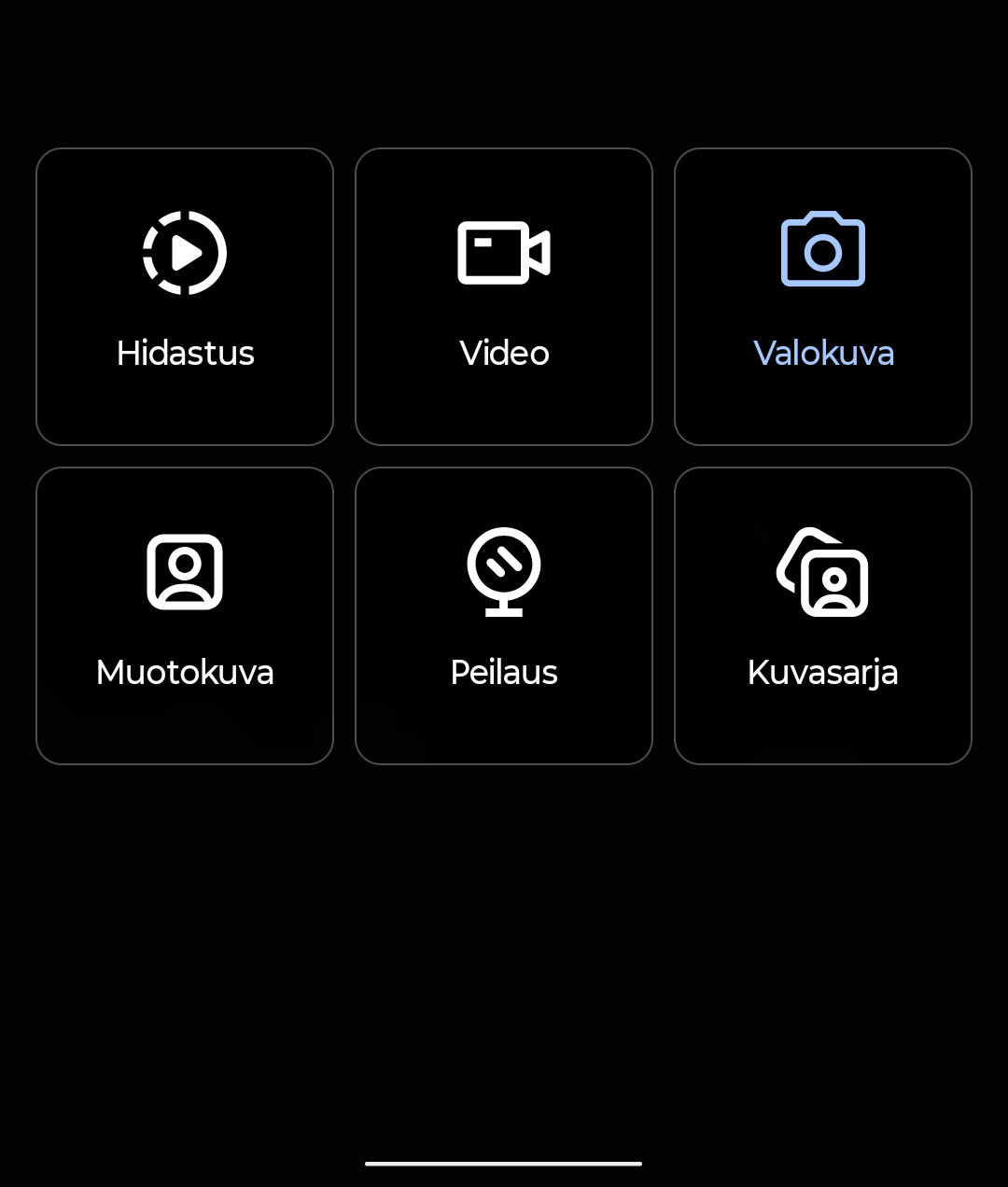1008x1187 pixels.
Task: Switch to Video mode
Action: point(504,297)
